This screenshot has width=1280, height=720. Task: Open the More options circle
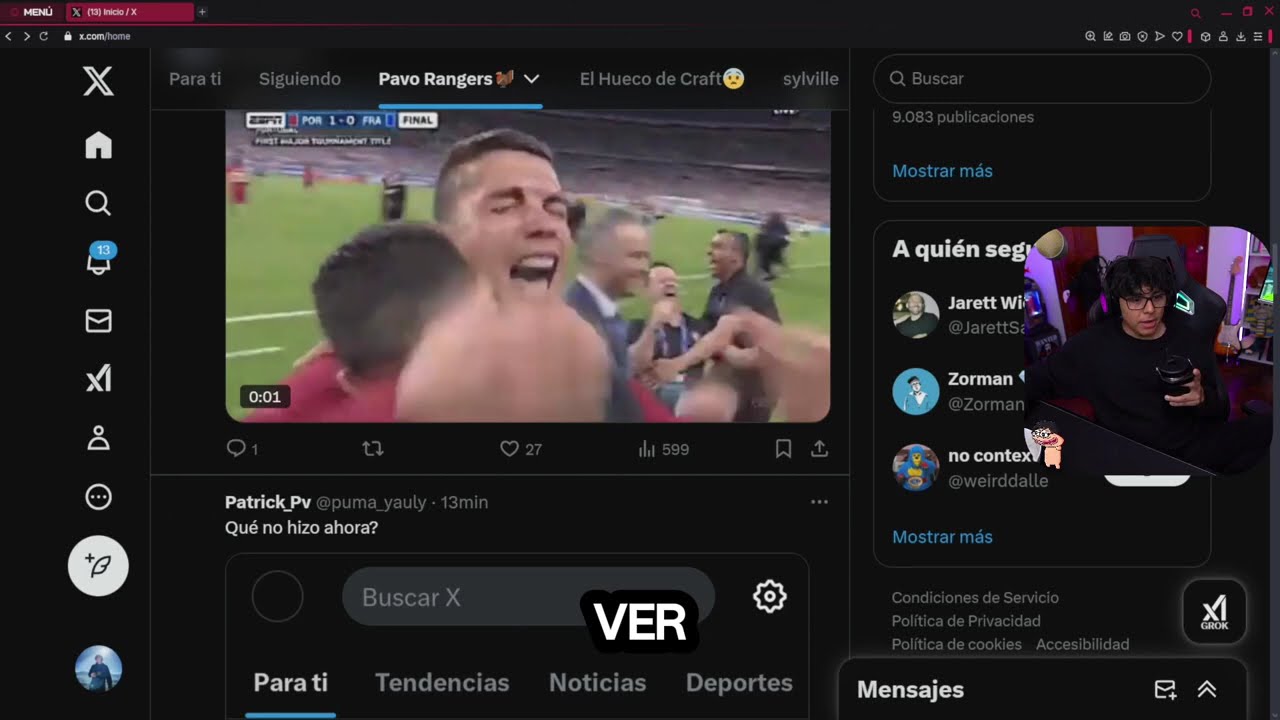point(98,497)
